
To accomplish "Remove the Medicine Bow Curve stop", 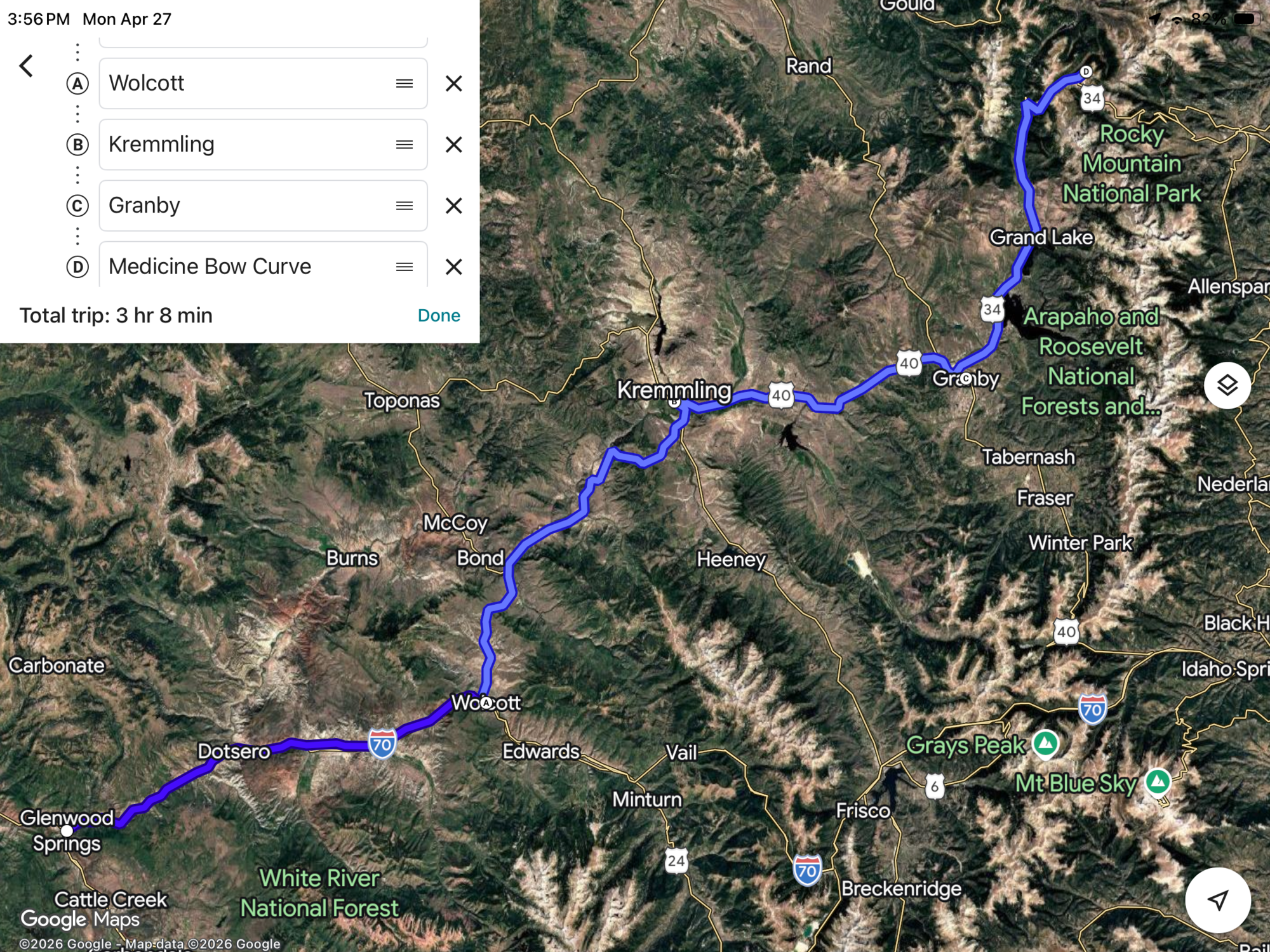I will click(453, 266).
